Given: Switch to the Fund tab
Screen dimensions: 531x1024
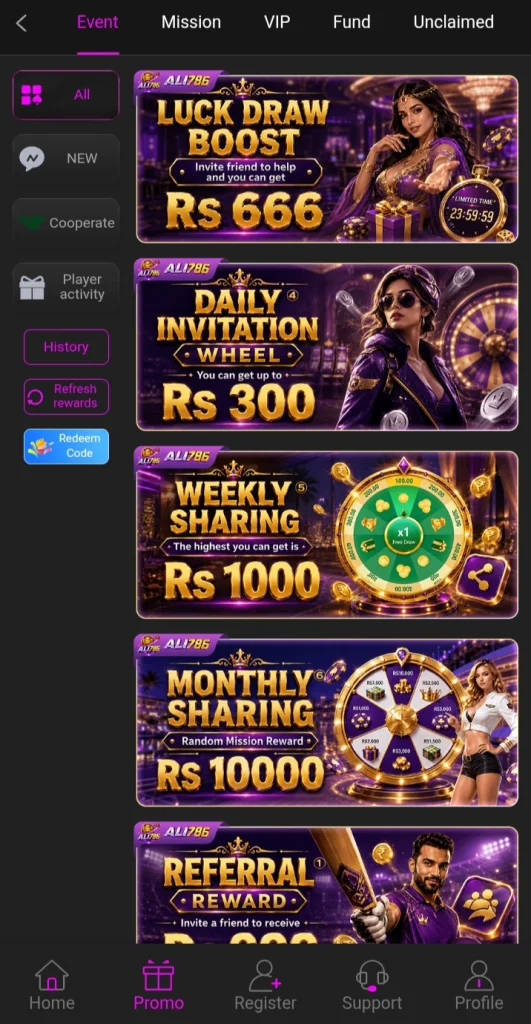Looking at the screenshot, I should [x=351, y=22].
